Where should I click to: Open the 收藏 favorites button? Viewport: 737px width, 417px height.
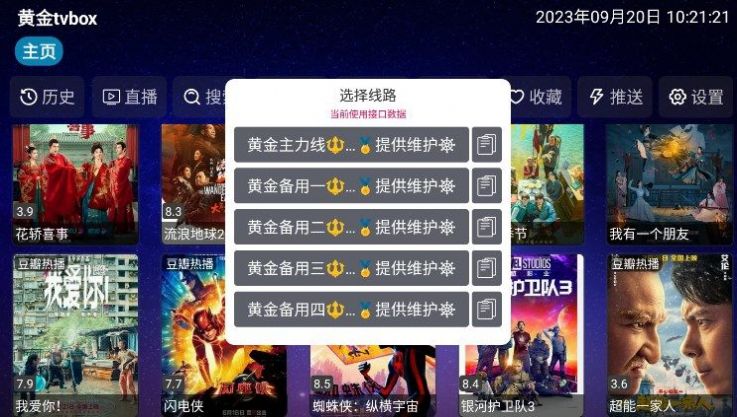(x=535, y=97)
